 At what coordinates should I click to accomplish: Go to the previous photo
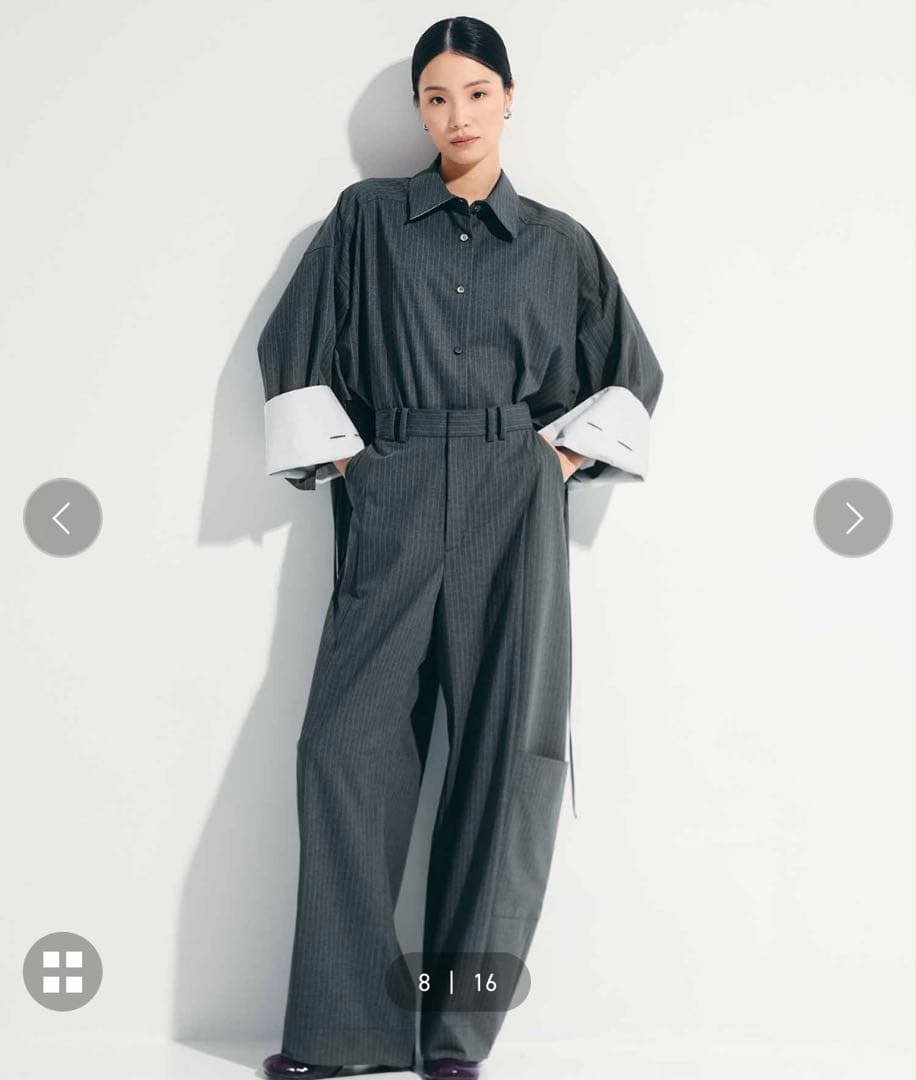(x=62, y=518)
